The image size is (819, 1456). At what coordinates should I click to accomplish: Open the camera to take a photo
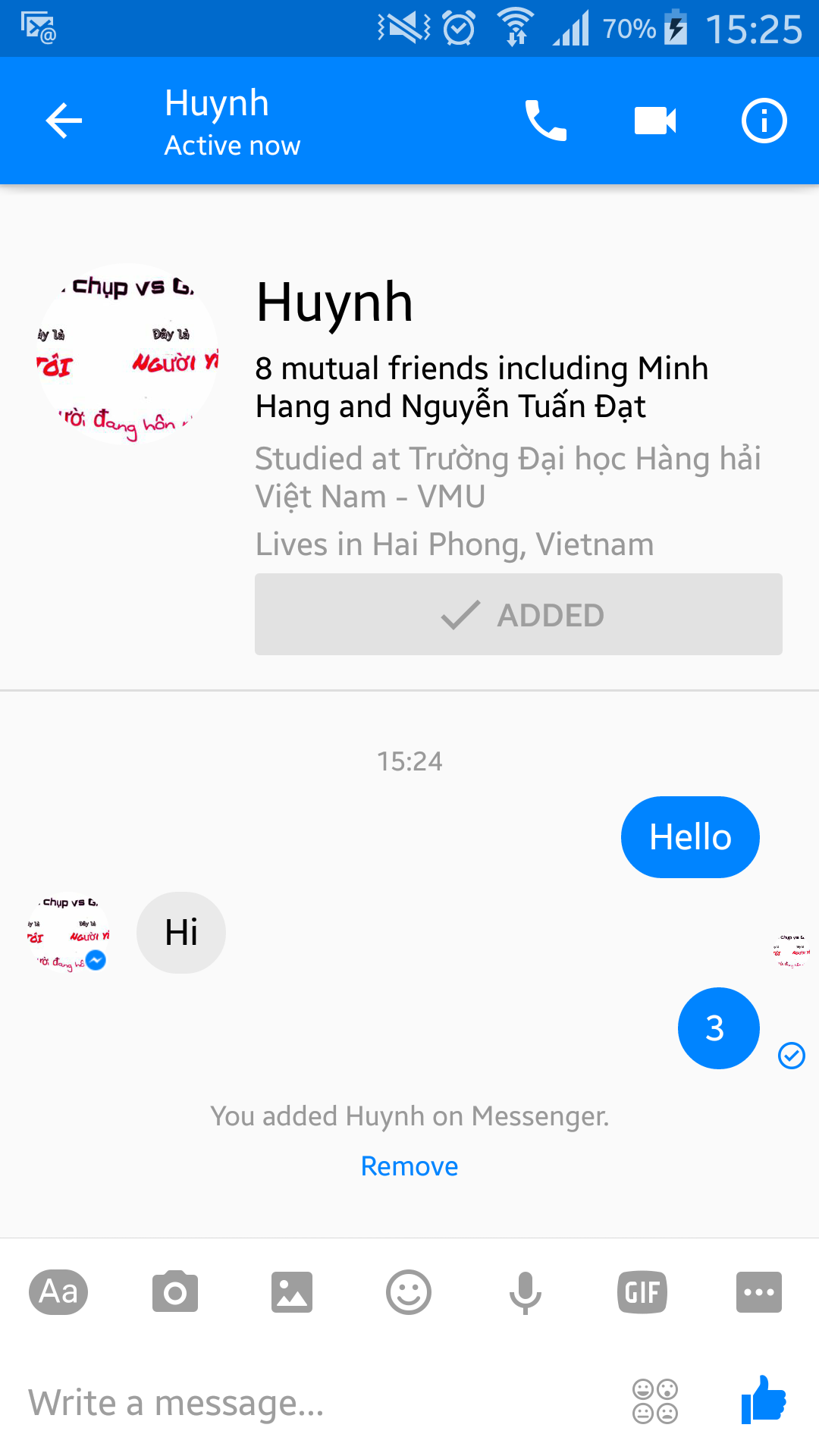point(175,1292)
